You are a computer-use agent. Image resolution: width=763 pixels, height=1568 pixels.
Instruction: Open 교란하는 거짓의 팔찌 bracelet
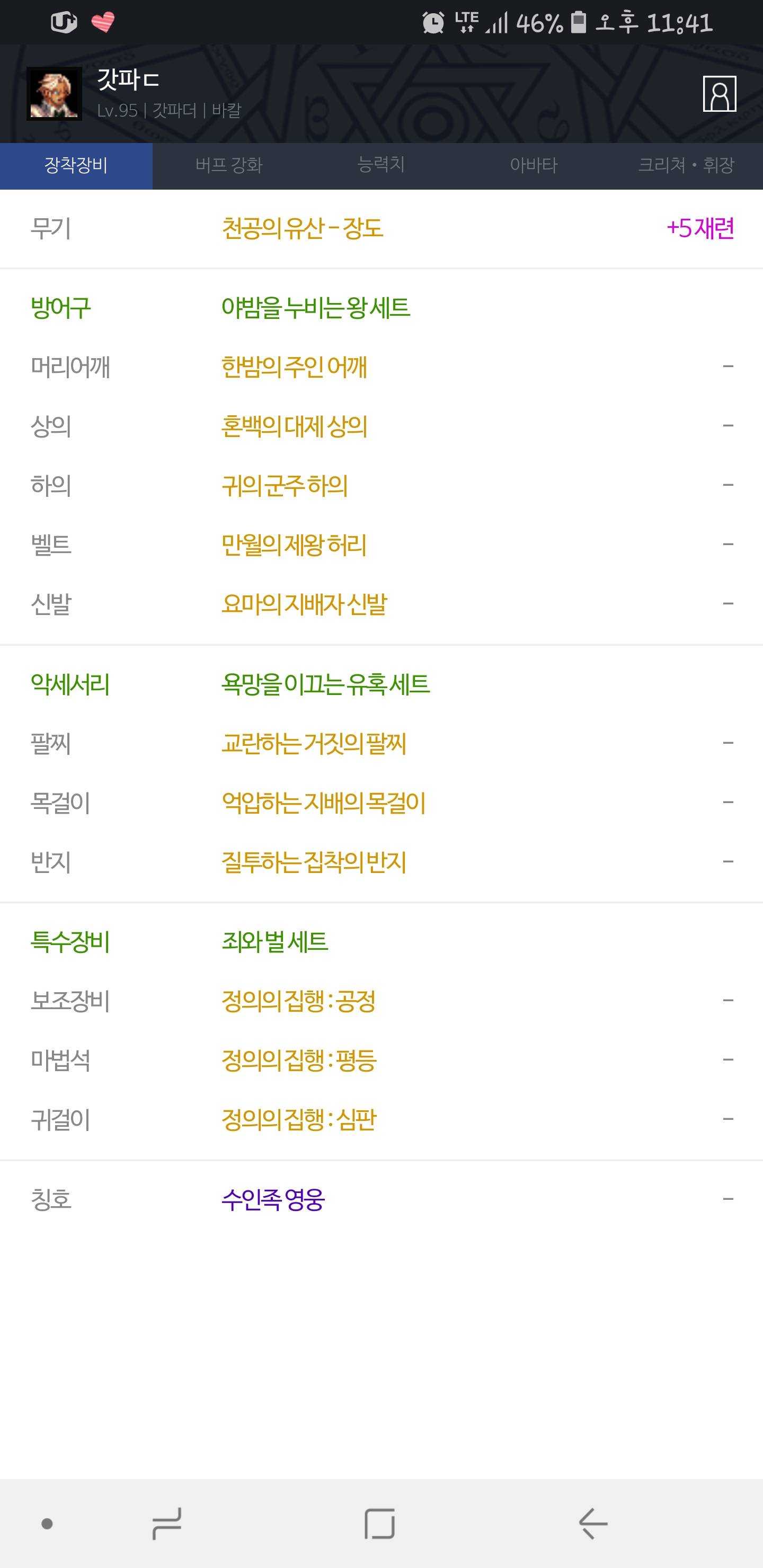(x=381, y=744)
